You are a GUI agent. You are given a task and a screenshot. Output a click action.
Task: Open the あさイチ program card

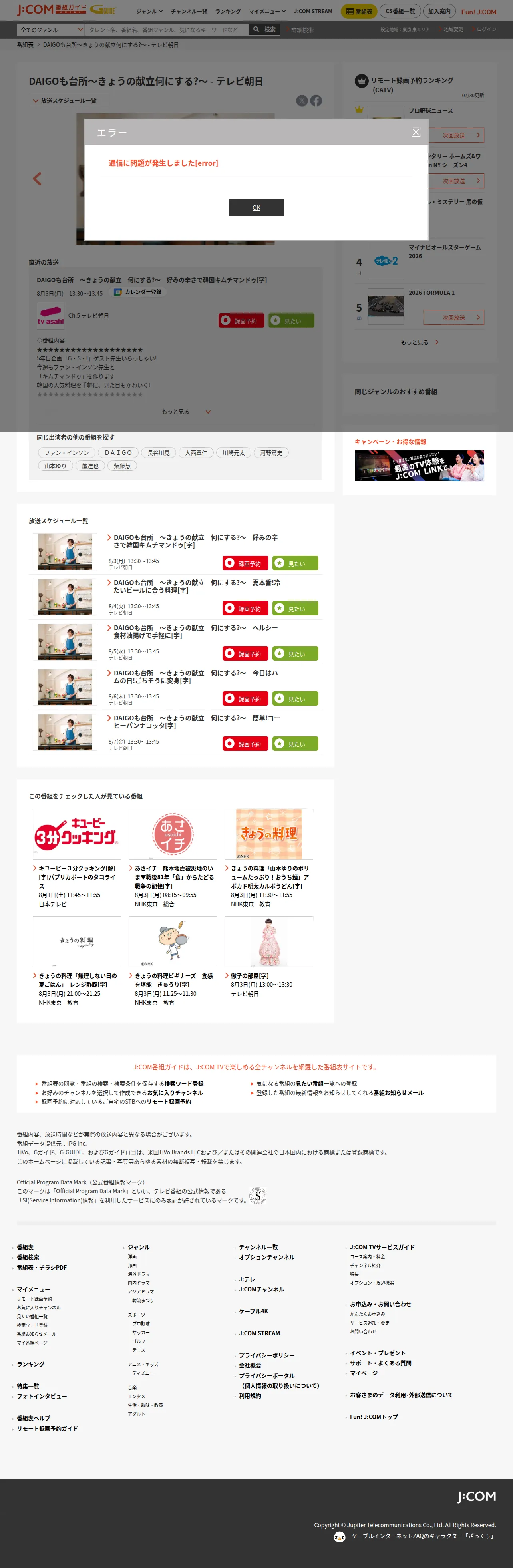(173, 858)
